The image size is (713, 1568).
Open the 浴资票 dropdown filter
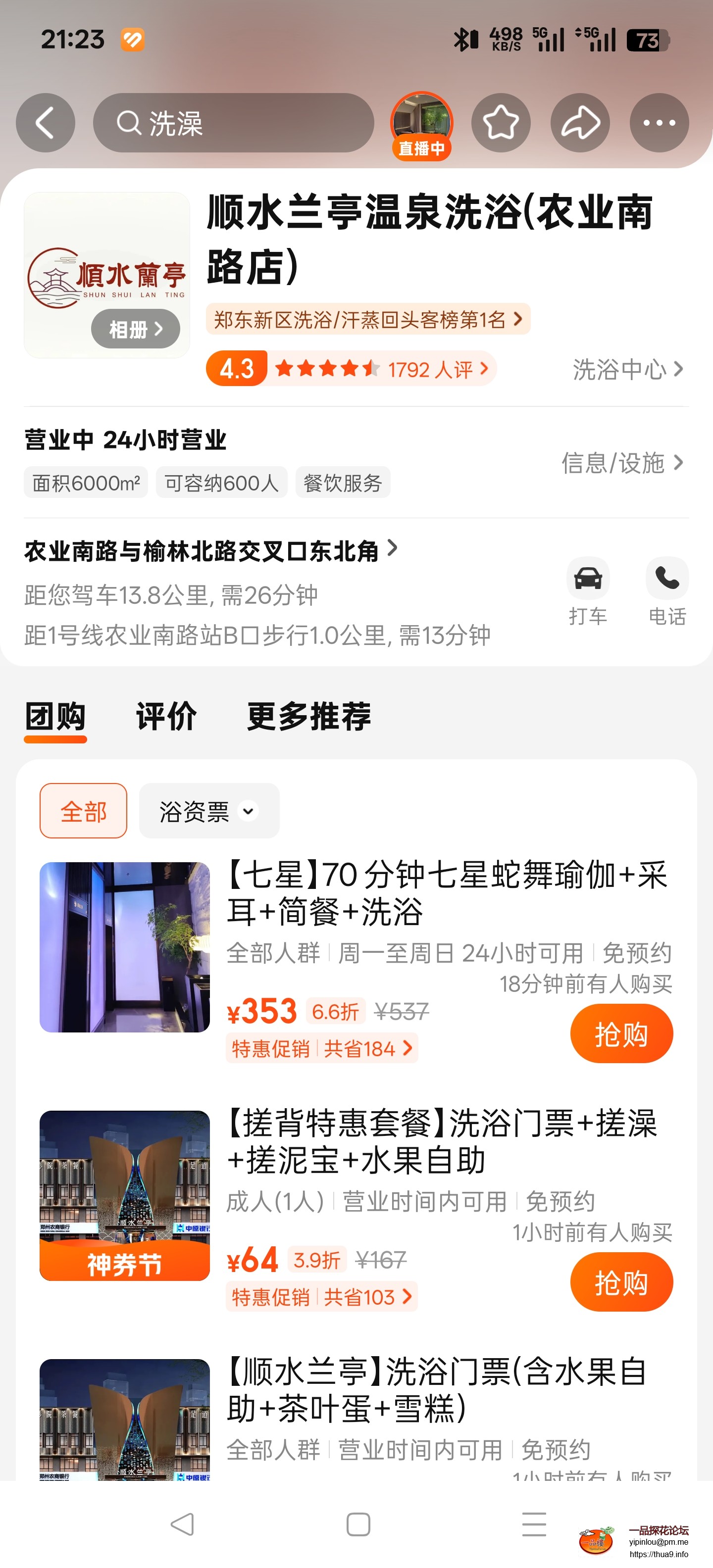(208, 811)
